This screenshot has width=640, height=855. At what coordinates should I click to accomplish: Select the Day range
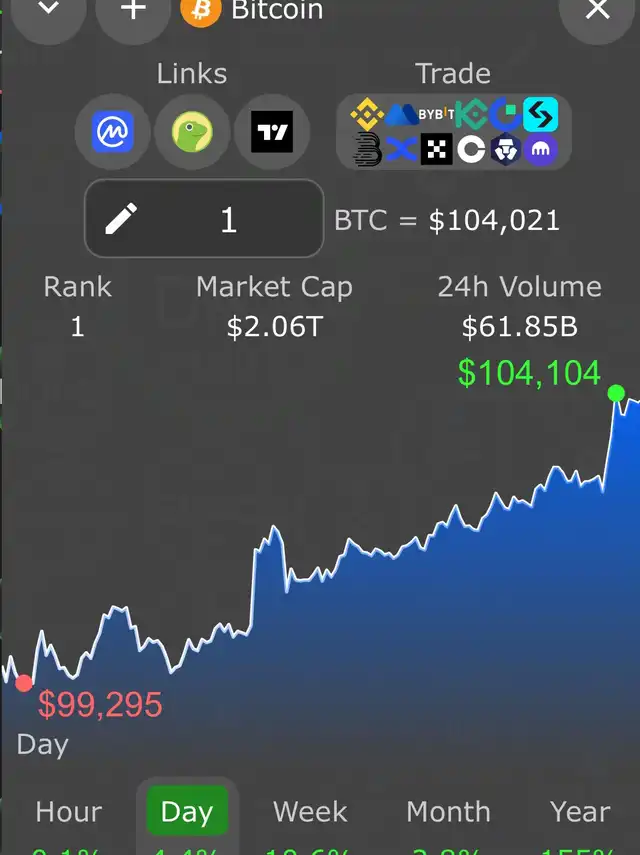(x=187, y=811)
